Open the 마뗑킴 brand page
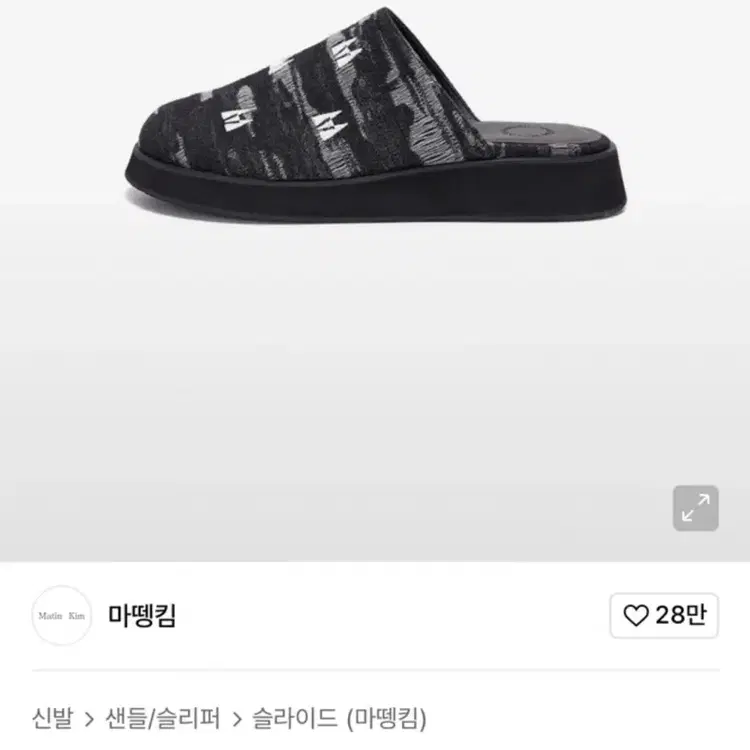Screen dimensions: 750x750 click(142, 615)
